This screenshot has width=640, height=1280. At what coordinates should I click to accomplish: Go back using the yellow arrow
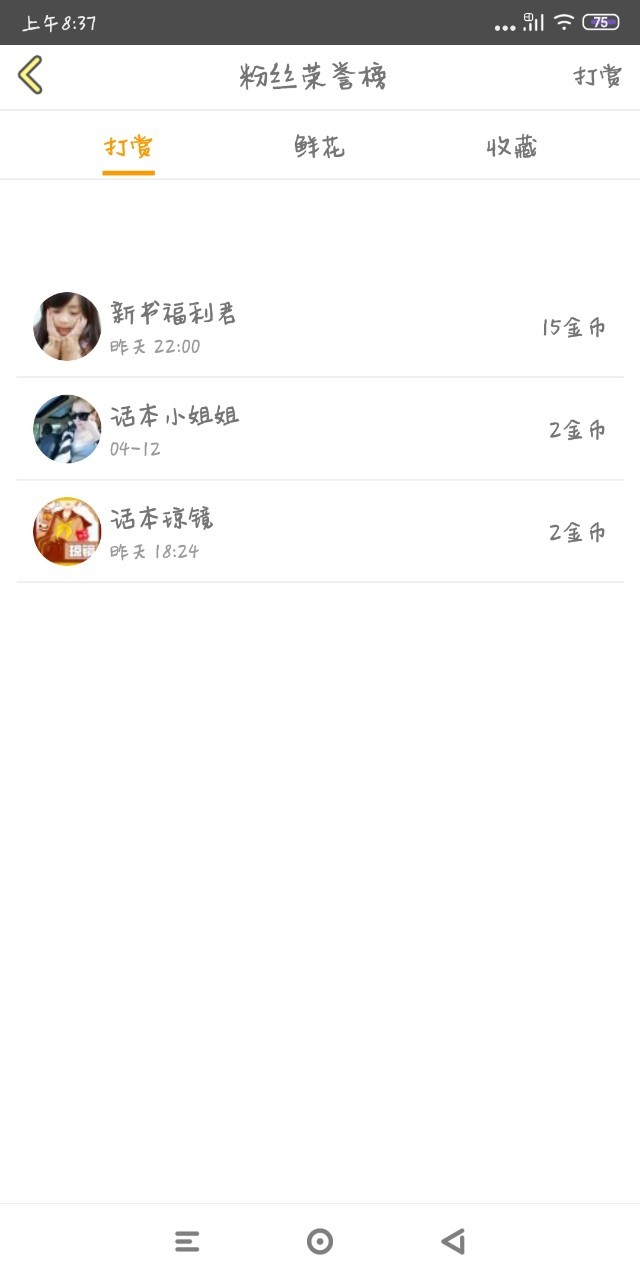(x=31, y=76)
